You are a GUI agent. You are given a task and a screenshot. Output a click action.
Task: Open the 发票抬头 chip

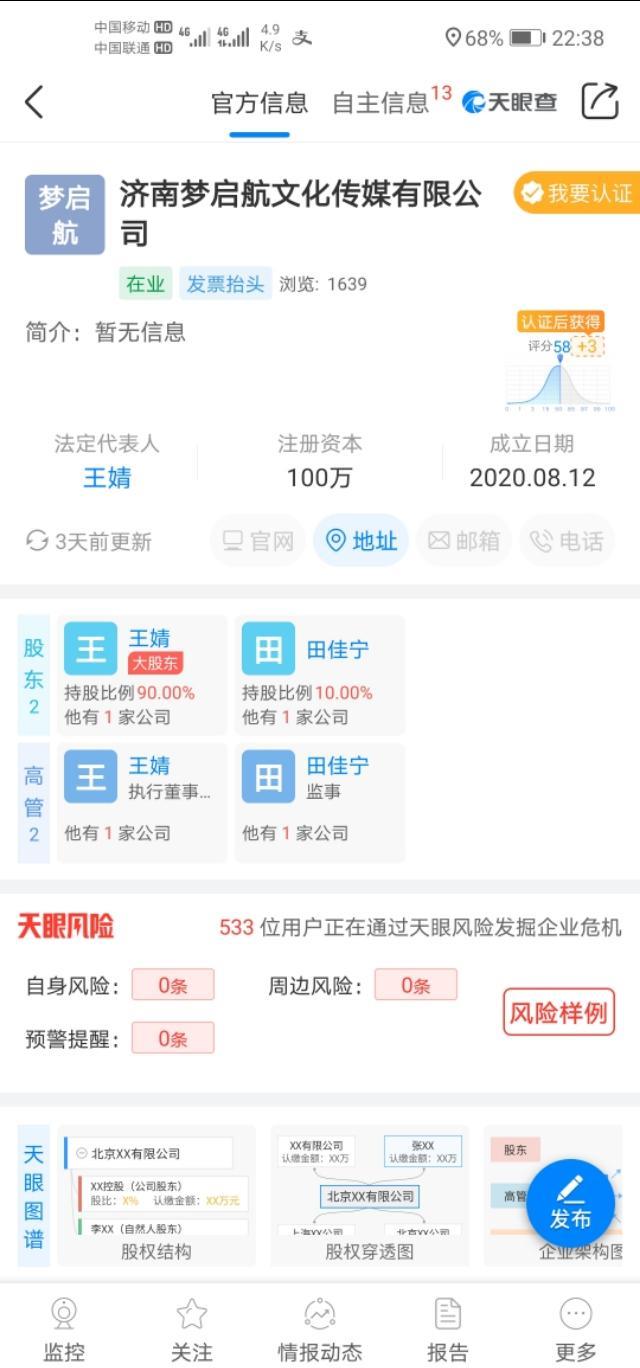click(226, 284)
